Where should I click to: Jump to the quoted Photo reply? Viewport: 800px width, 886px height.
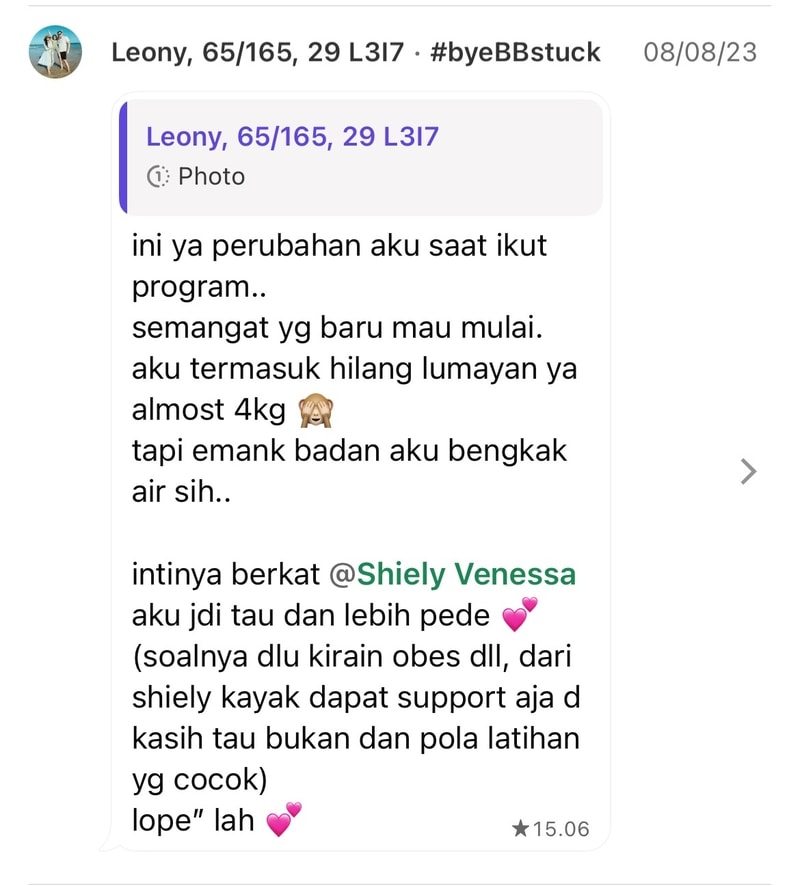(x=360, y=157)
